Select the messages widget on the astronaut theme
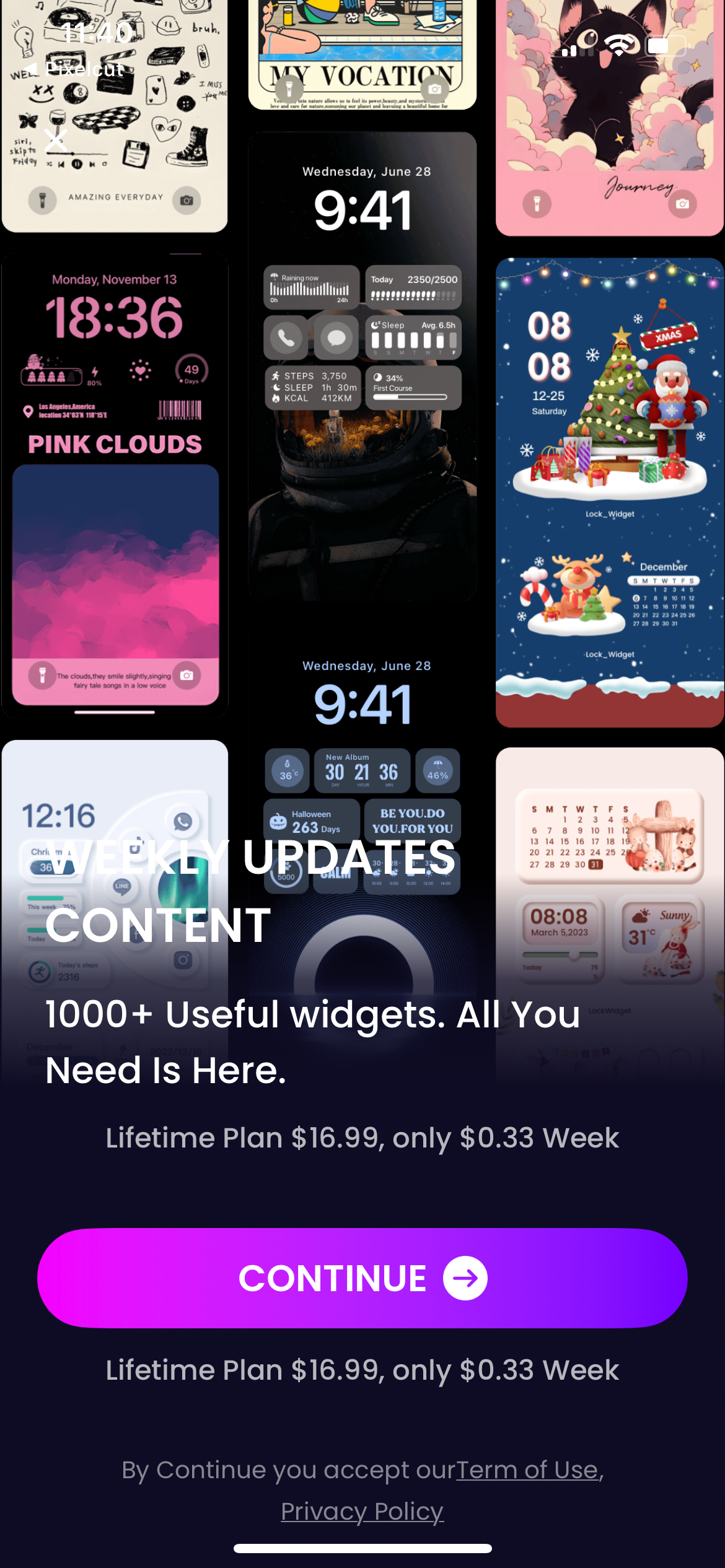The height and width of the screenshot is (1568, 725). pyautogui.click(x=335, y=338)
